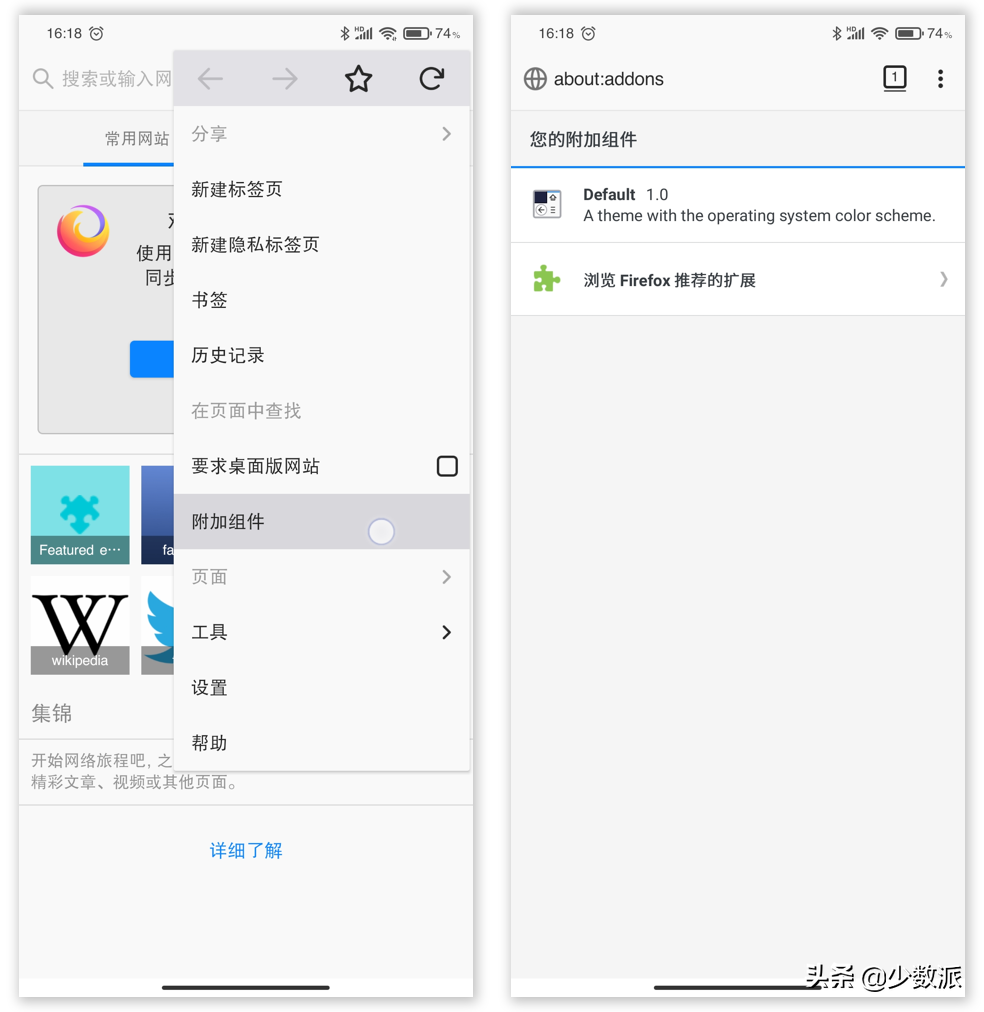This screenshot has height=1012, width=984.
Task: Check the 要求桌面版网站 checkbox
Action: pyautogui.click(x=447, y=466)
